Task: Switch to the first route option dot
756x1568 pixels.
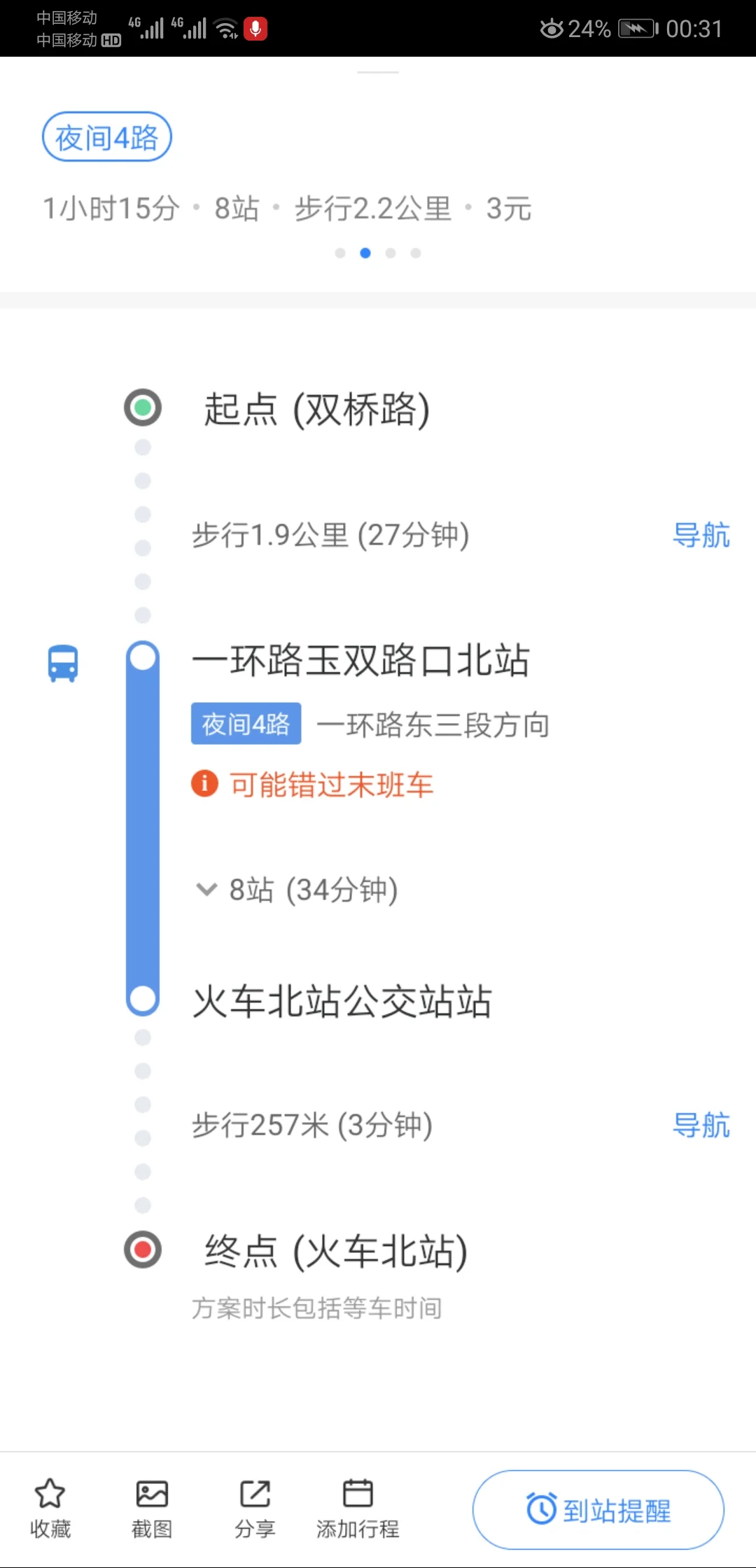Action: click(339, 253)
